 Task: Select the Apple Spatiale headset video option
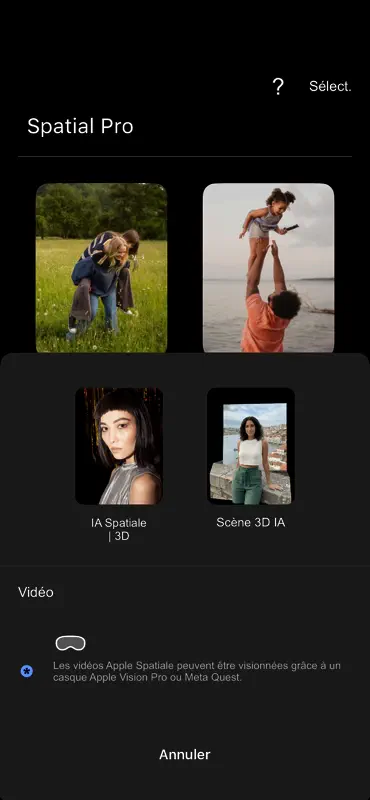tap(70, 643)
